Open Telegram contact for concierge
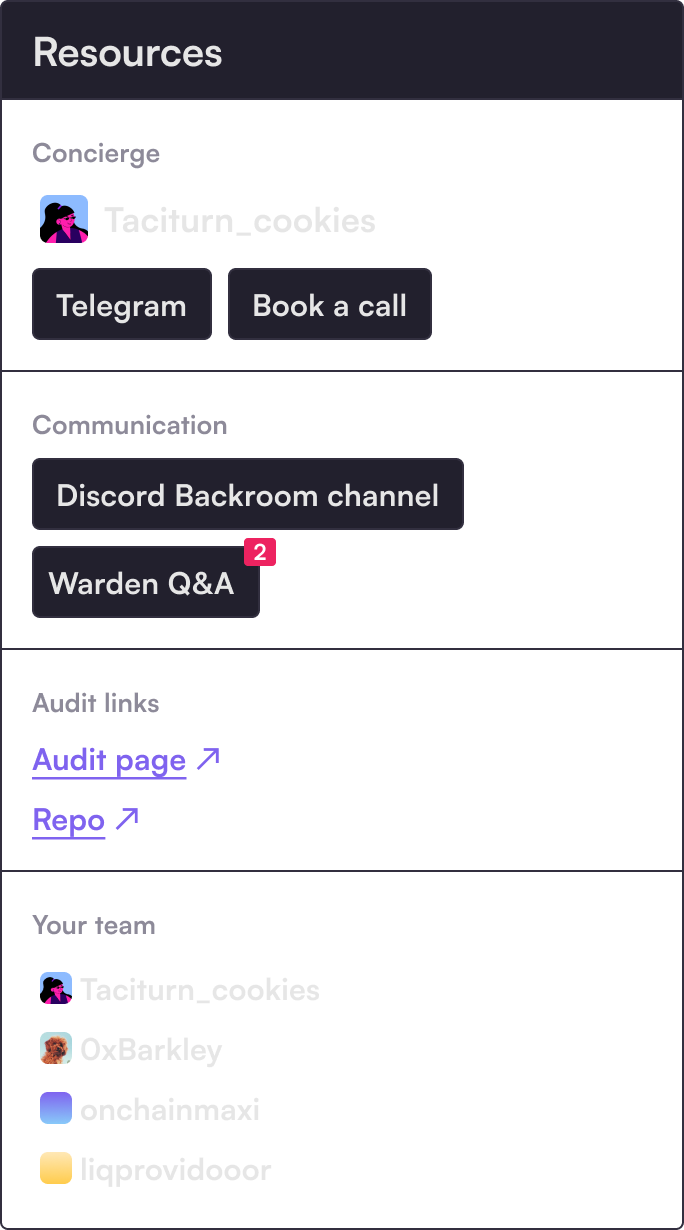The height and width of the screenshot is (1230, 684). click(x=121, y=304)
